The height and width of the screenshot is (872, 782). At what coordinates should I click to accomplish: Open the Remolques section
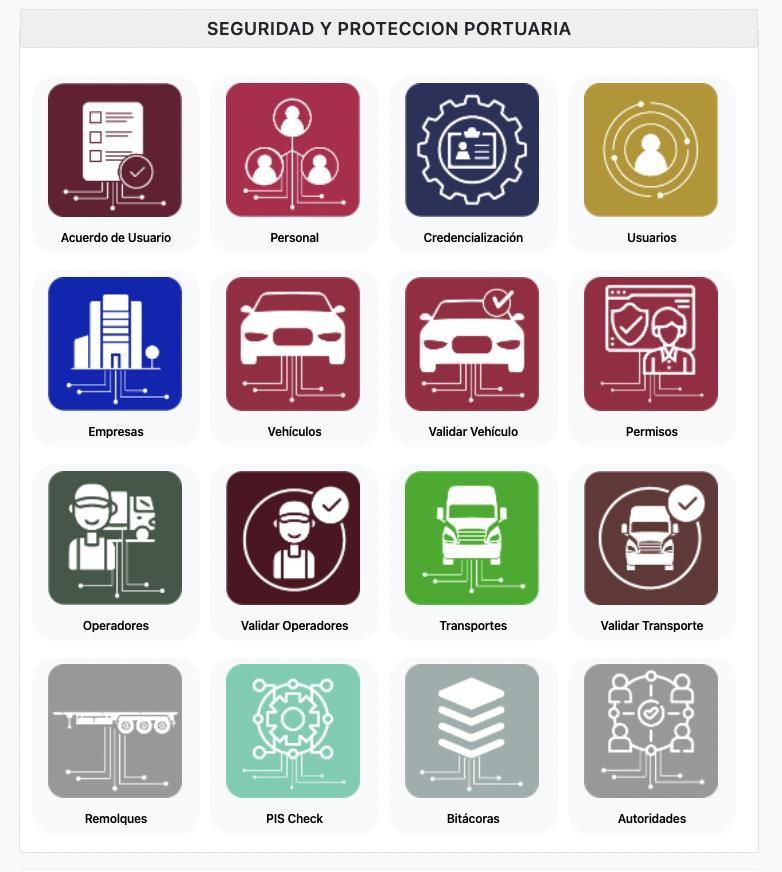115,731
